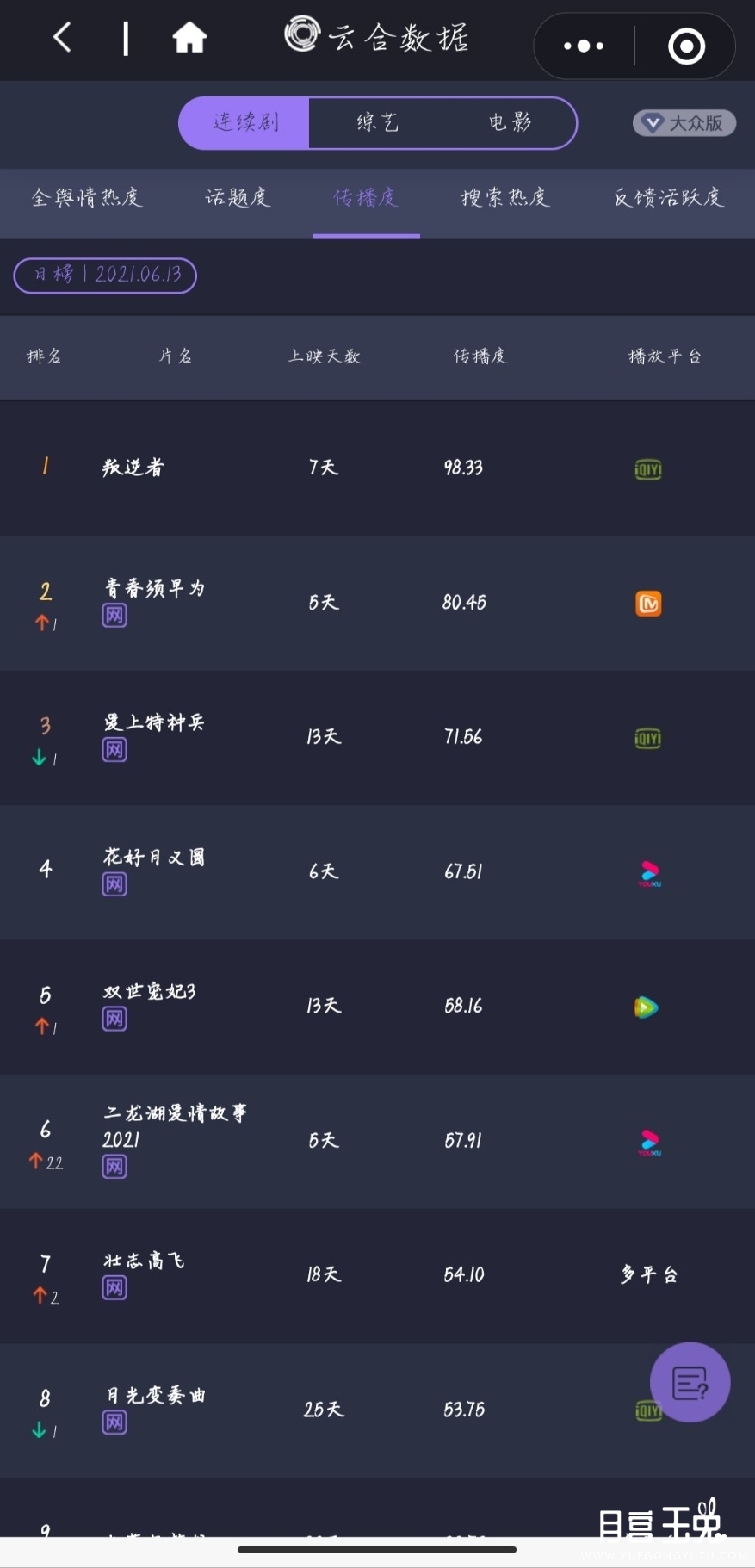
Task: Open the 话题度 tab
Action: (x=238, y=198)
